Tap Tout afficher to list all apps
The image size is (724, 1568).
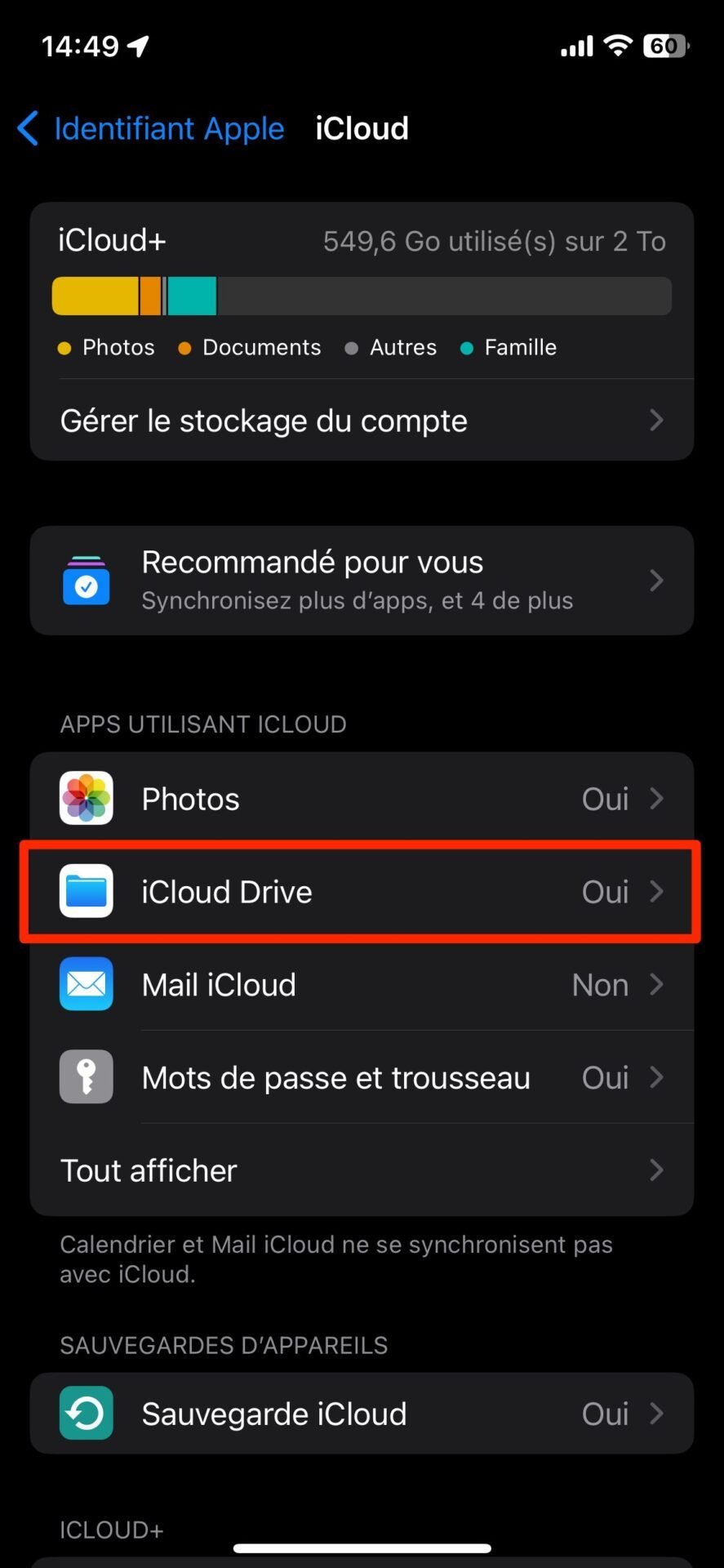[362, 1170]
